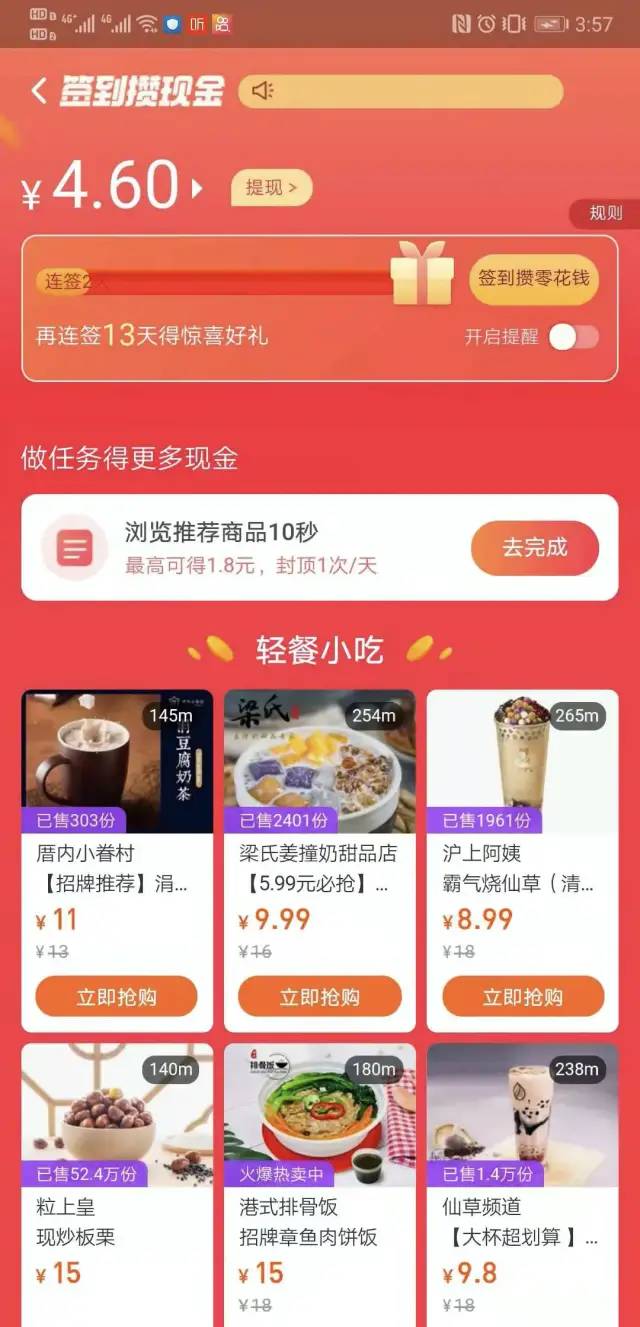The image size is (640, 1327).
Task: Tap the 提现 withdraw button
Action: pyautogui.click(x=271, y=187)
